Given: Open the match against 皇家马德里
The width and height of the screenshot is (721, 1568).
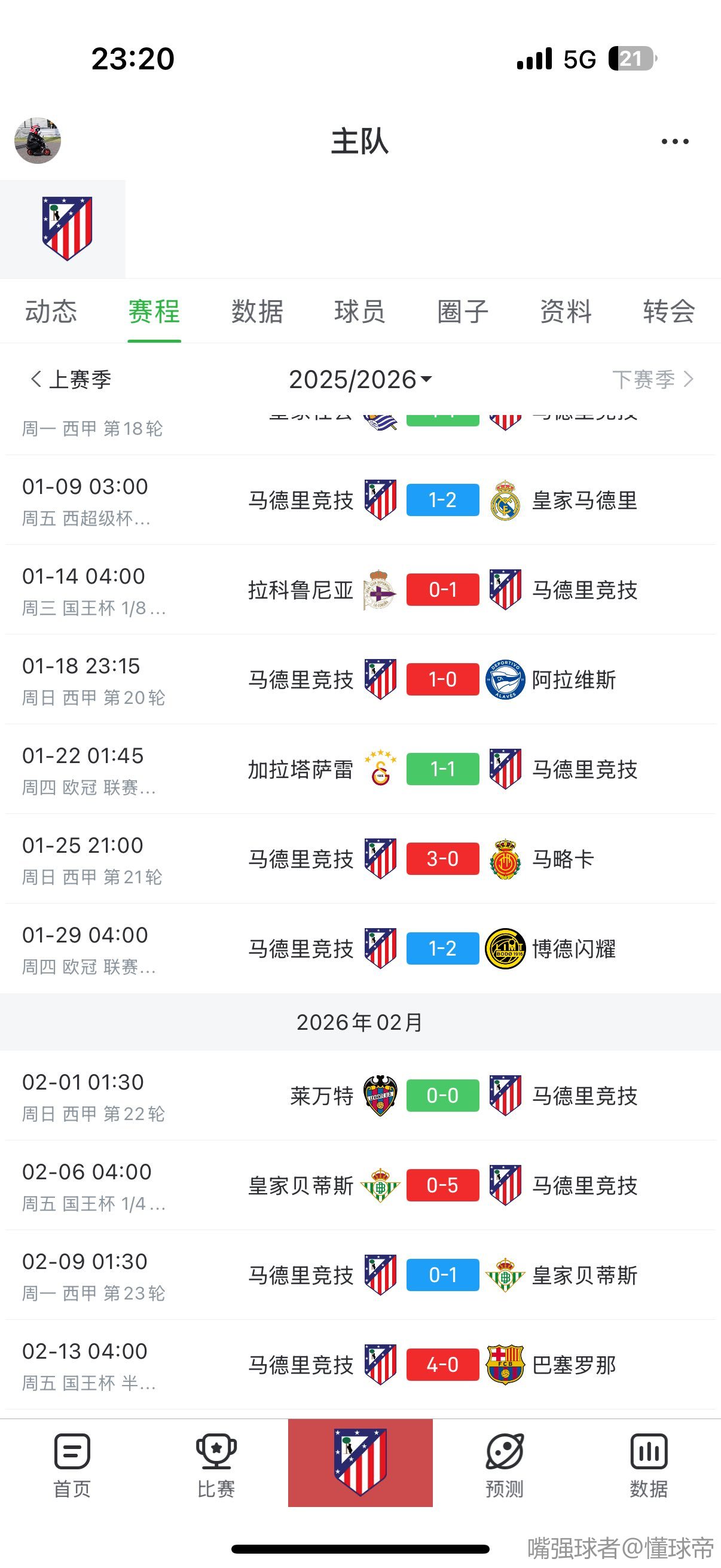Looking at the screenshot, I should (442, 501).
